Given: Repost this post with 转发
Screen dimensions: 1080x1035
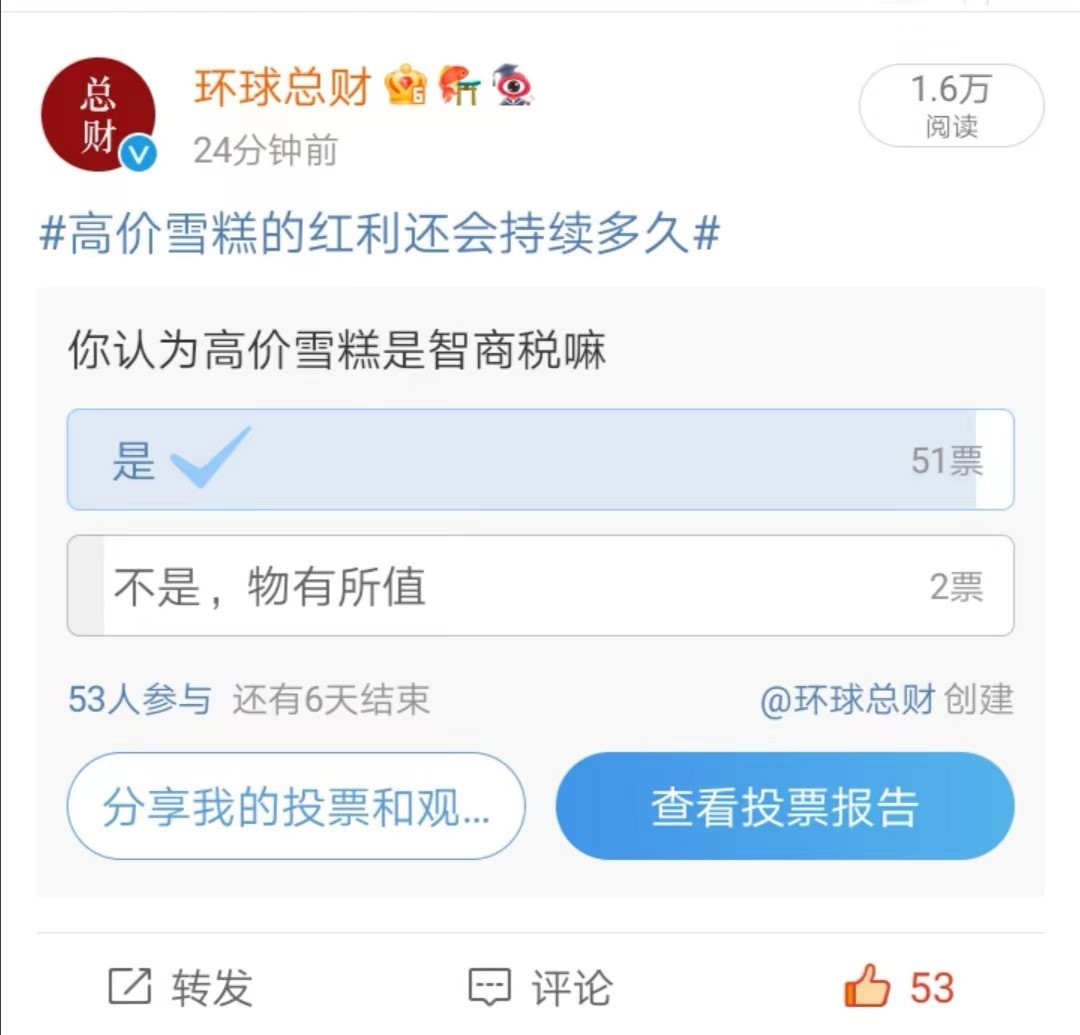Looking at the screenshot, I should [x=181, y=987].
